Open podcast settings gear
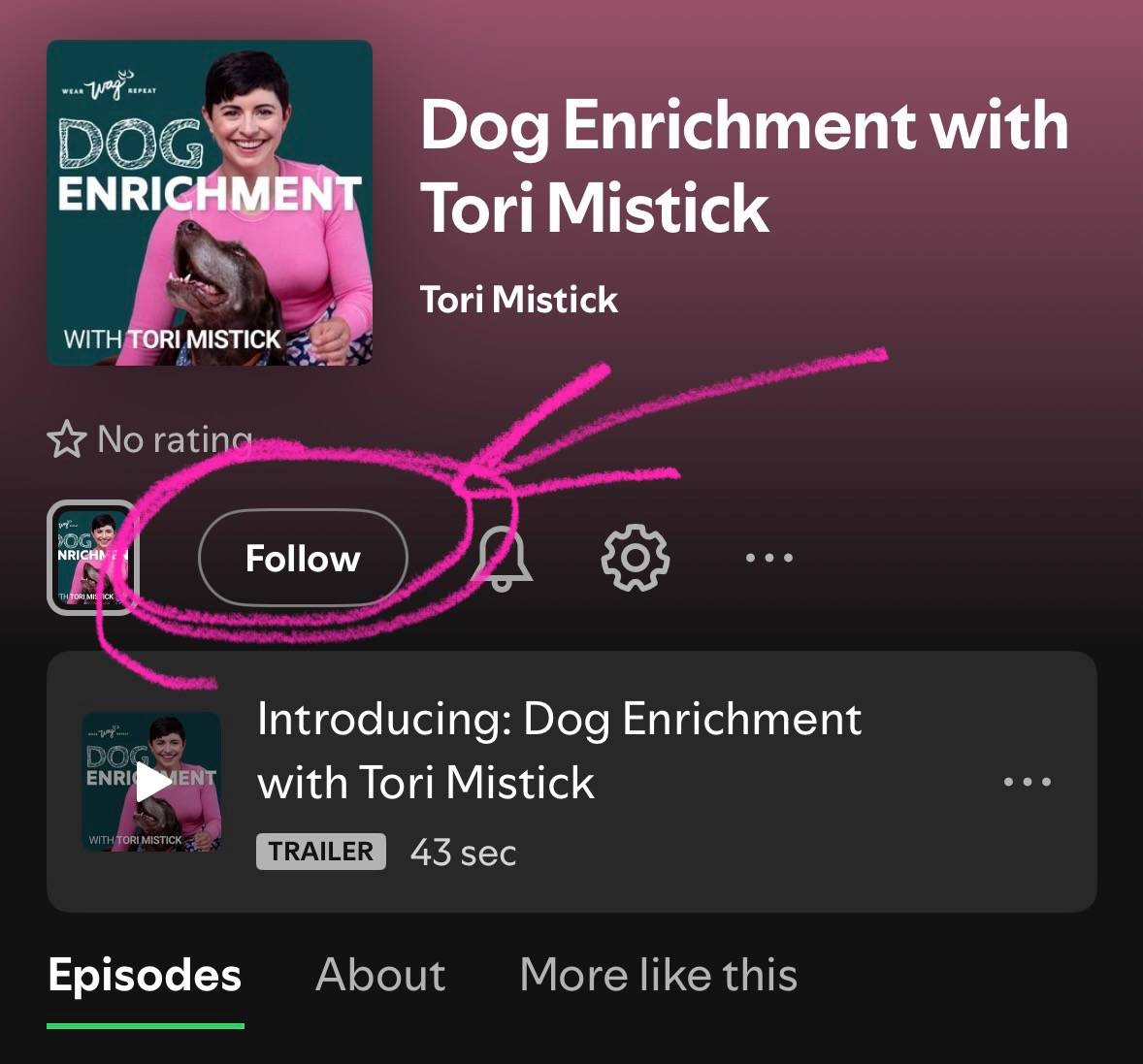Viewport: 1143px width, 1064px height. pyautogui.click(x=636, y=558)
